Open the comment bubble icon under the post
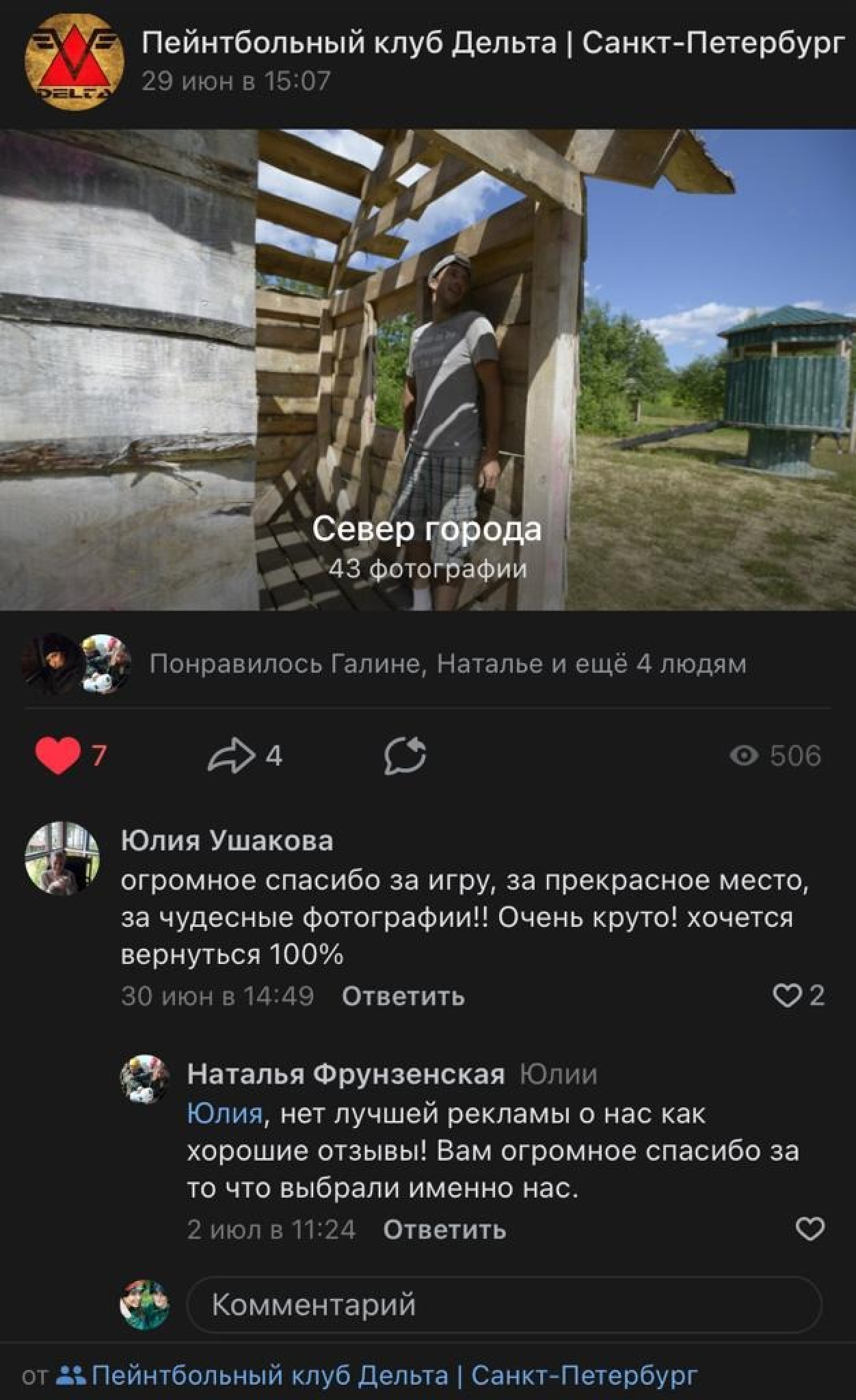856x1400 pixels. tap(405, 755)
